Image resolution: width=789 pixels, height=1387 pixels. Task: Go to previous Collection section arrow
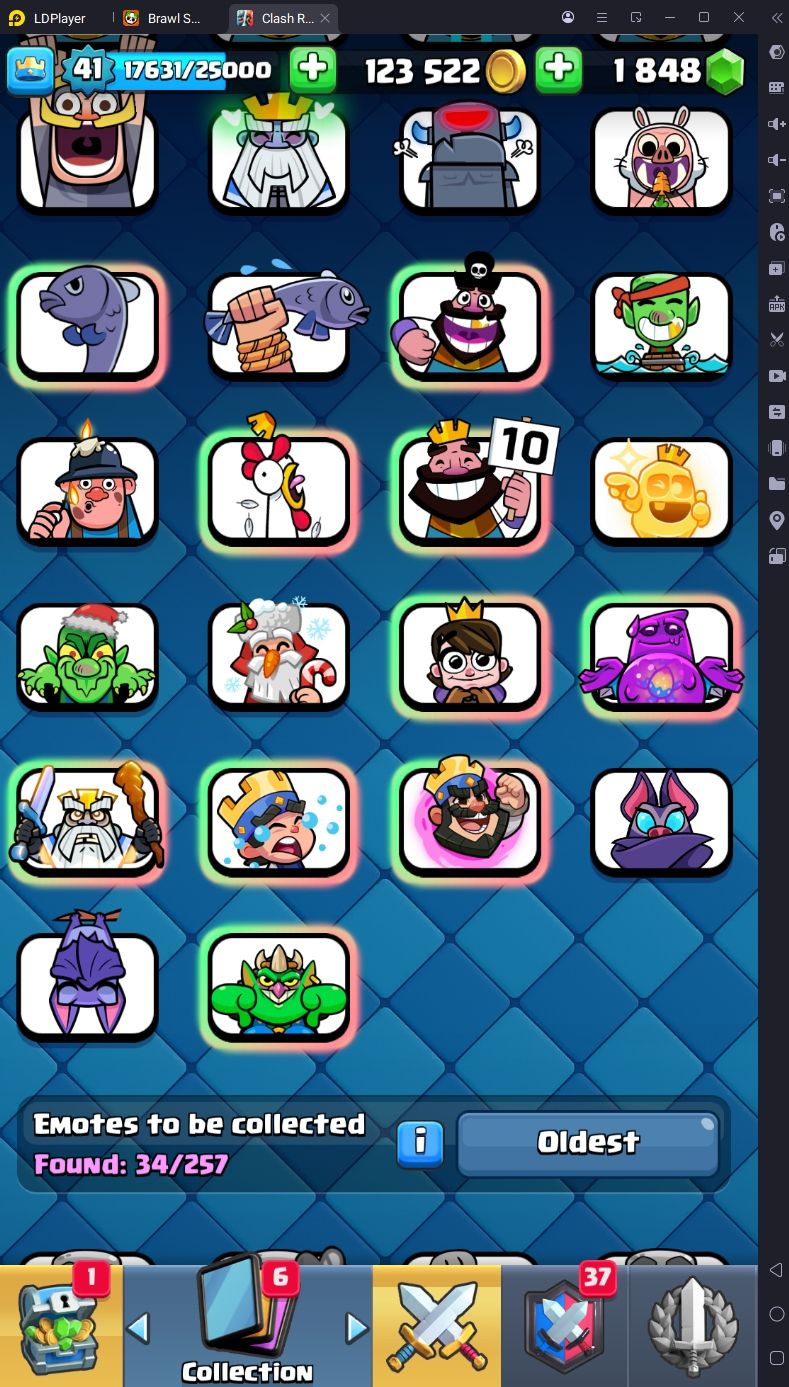click(139, 1328)
